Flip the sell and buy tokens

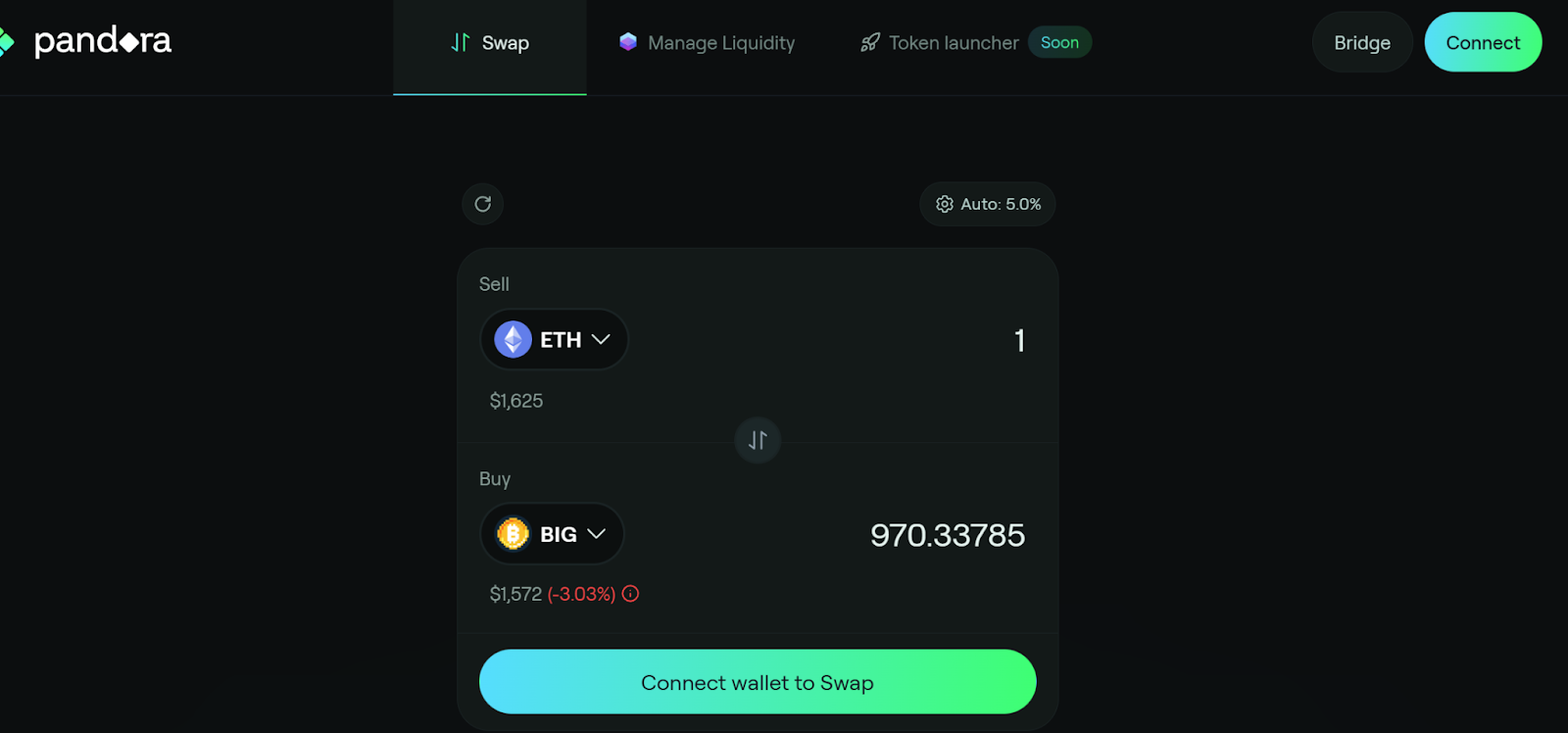tap(758, 440)
